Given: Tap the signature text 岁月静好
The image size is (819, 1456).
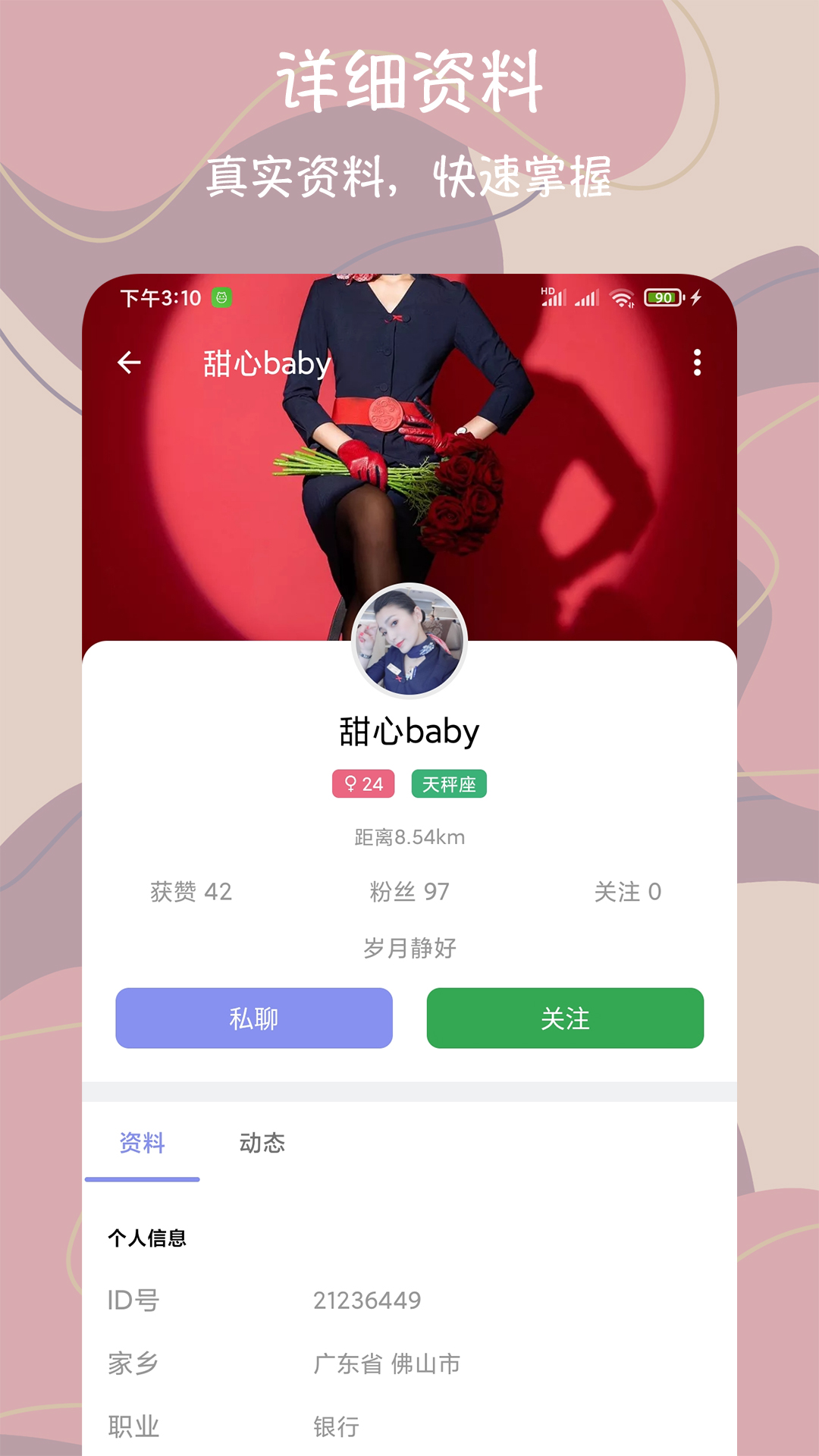Looking at the screenshot, I should coord(409,946).
